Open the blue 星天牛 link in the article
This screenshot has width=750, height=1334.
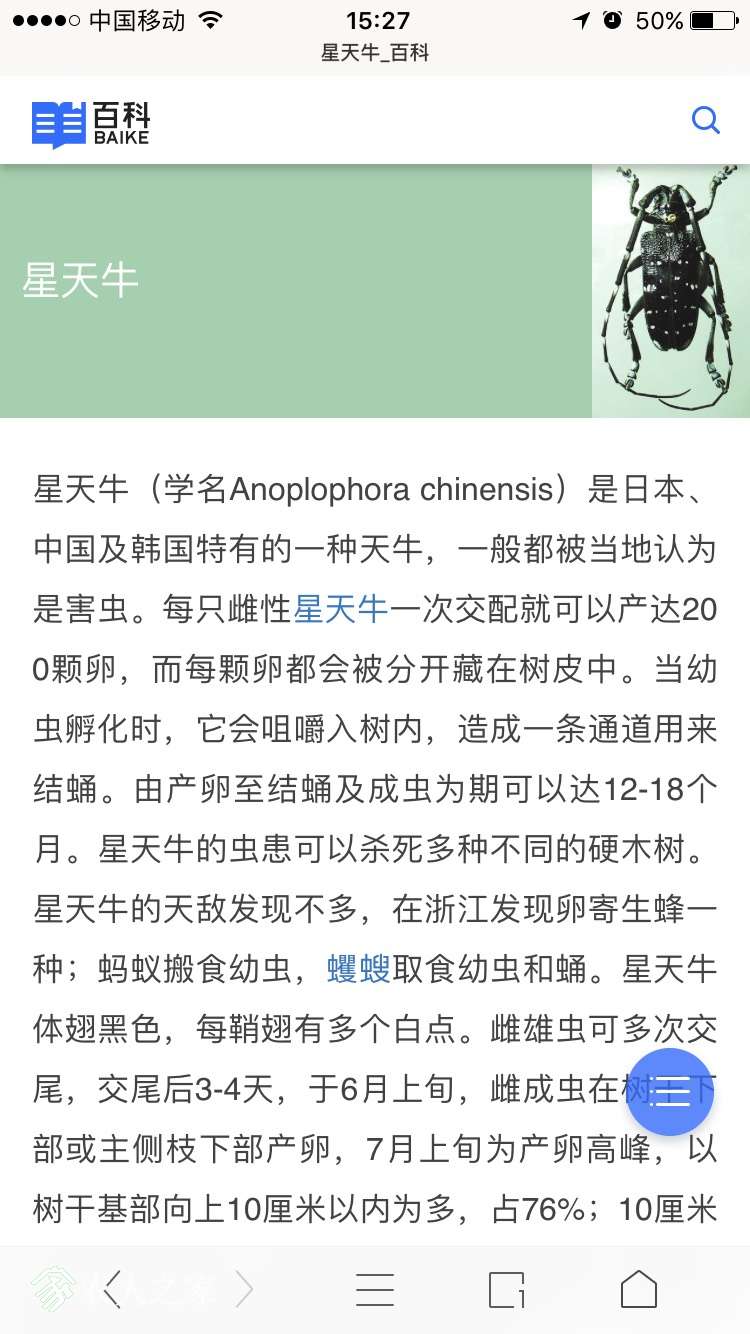(x=340, y=610)
